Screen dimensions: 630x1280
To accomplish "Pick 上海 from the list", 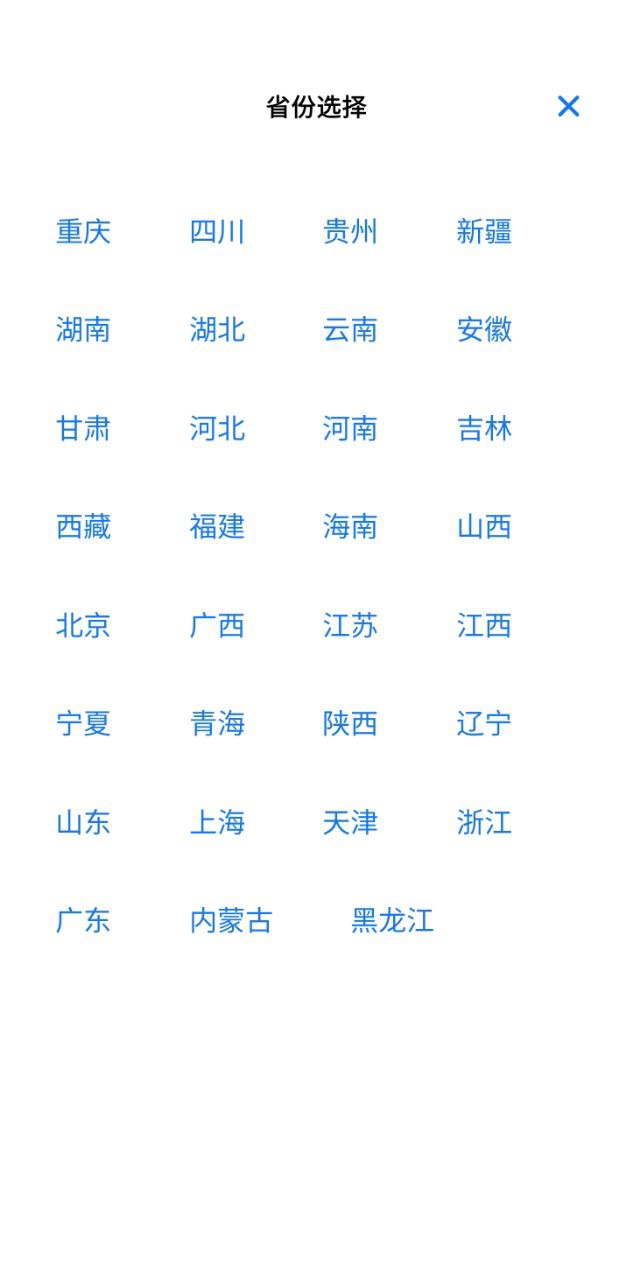I will (x=217, y=823).
